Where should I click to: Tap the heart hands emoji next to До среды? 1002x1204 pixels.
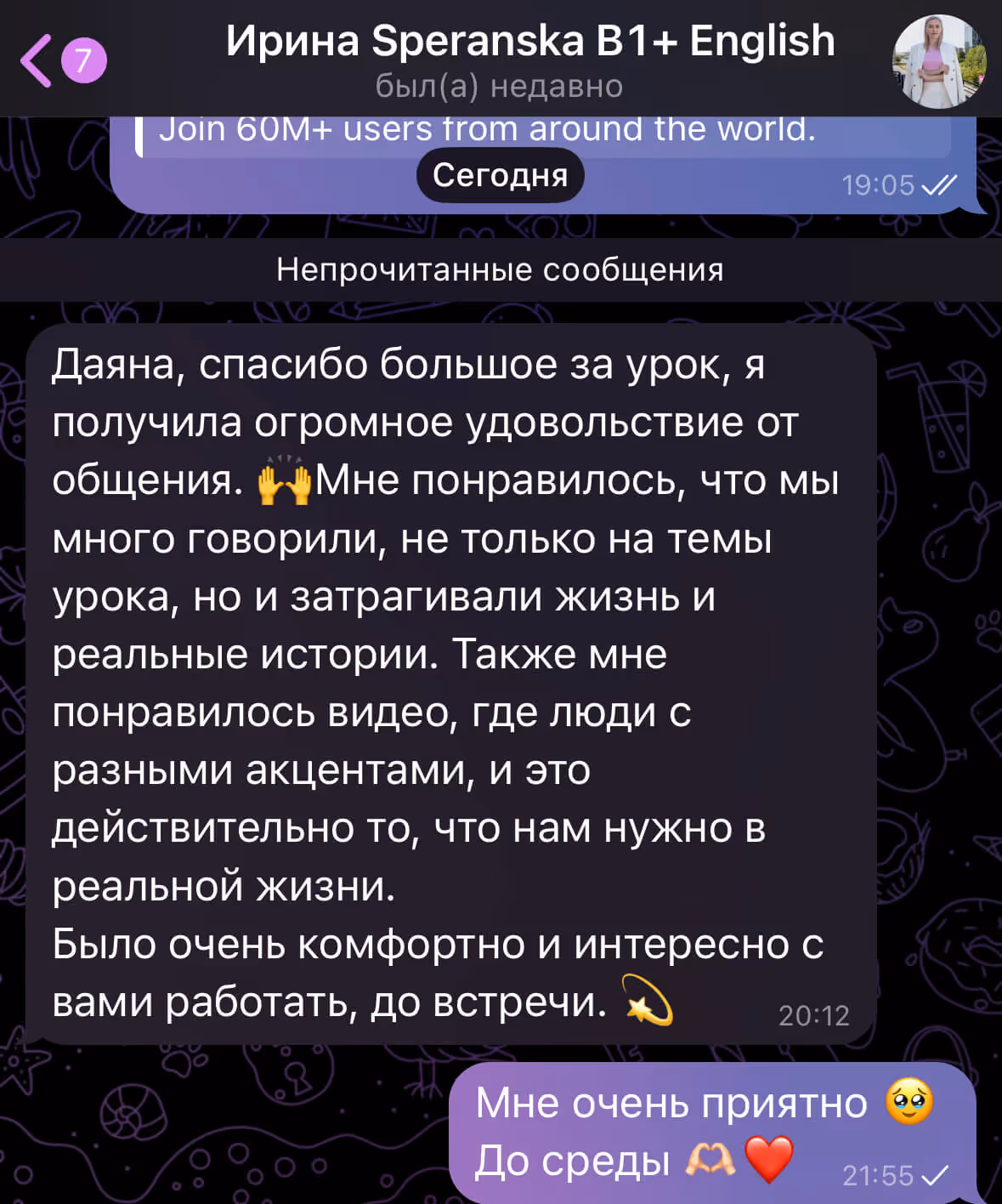pos(712,1158)
